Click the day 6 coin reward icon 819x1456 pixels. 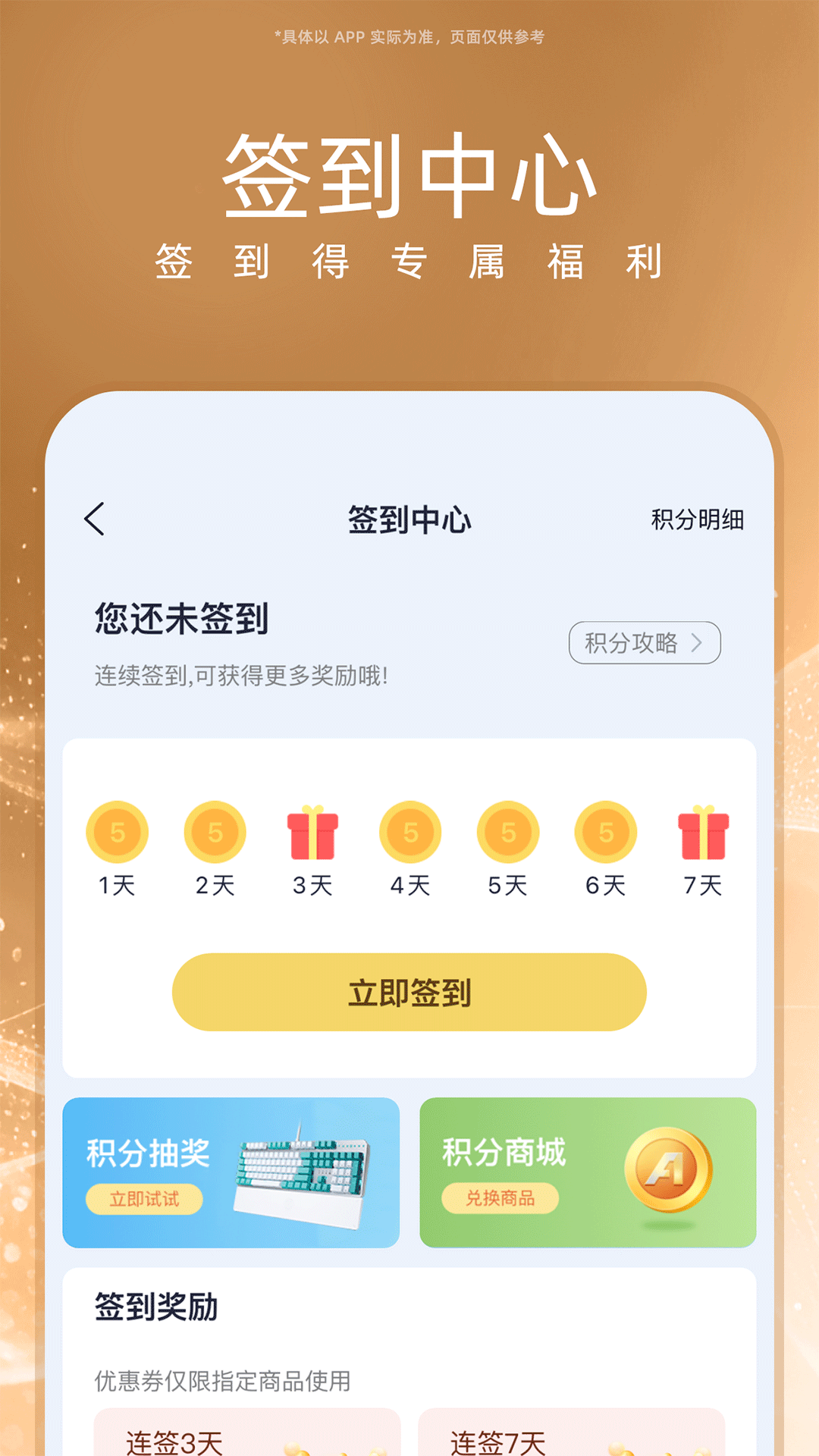coord(604,832)
